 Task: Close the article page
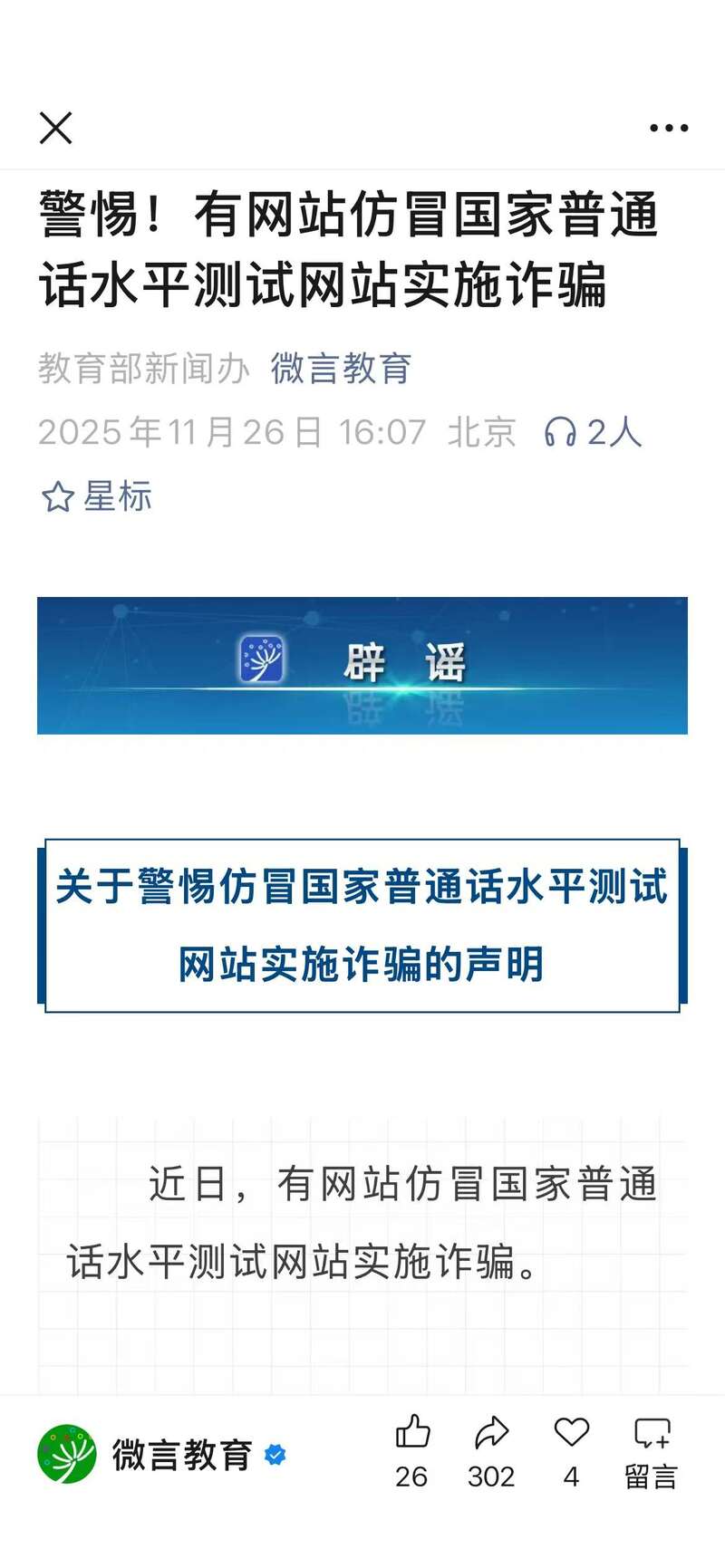pos(56,128)
